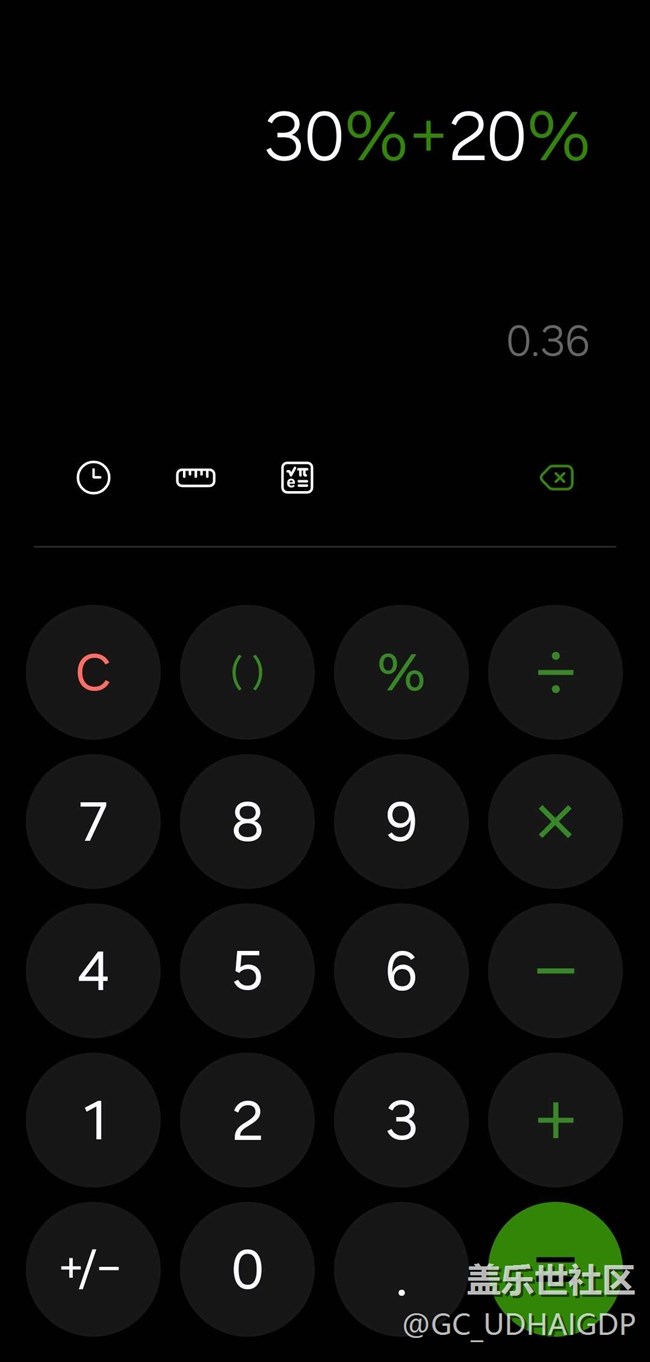650x1362 pixels.
Task: Tap the percent key
Action: point(401,672)
